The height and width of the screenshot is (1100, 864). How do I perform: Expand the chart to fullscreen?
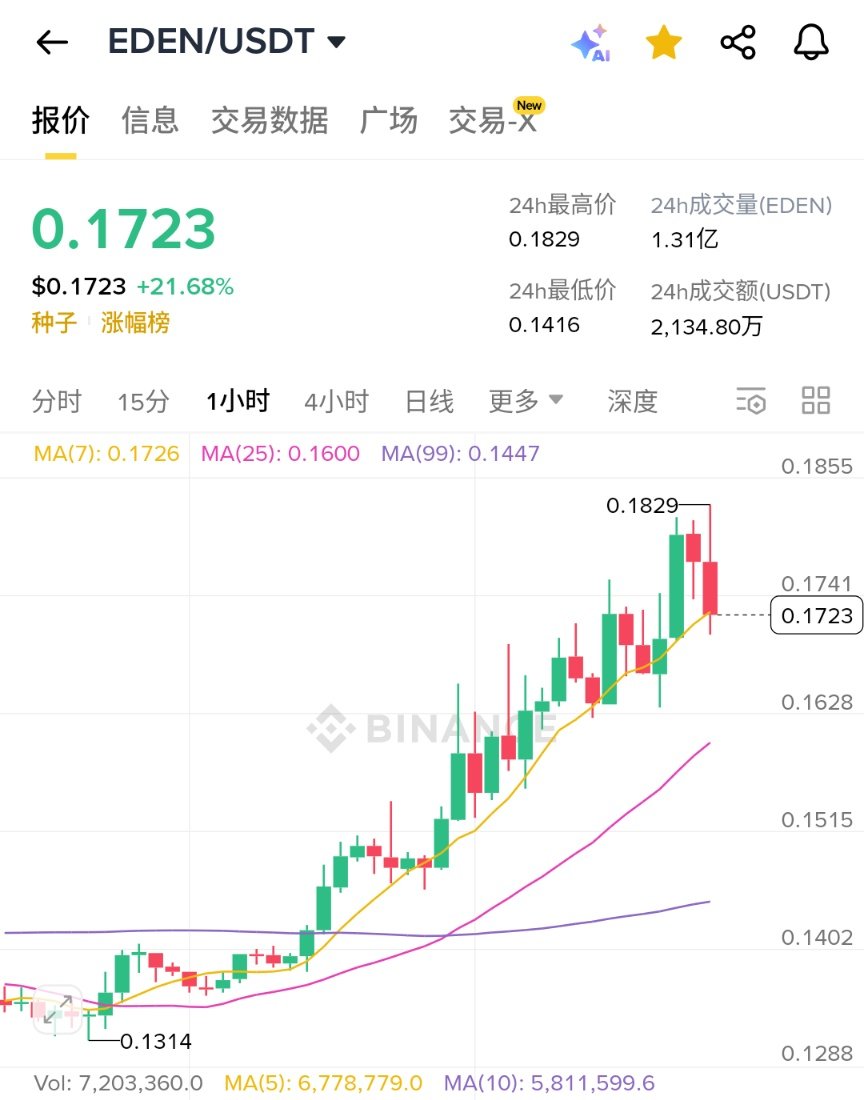[x=57, y=1012]
